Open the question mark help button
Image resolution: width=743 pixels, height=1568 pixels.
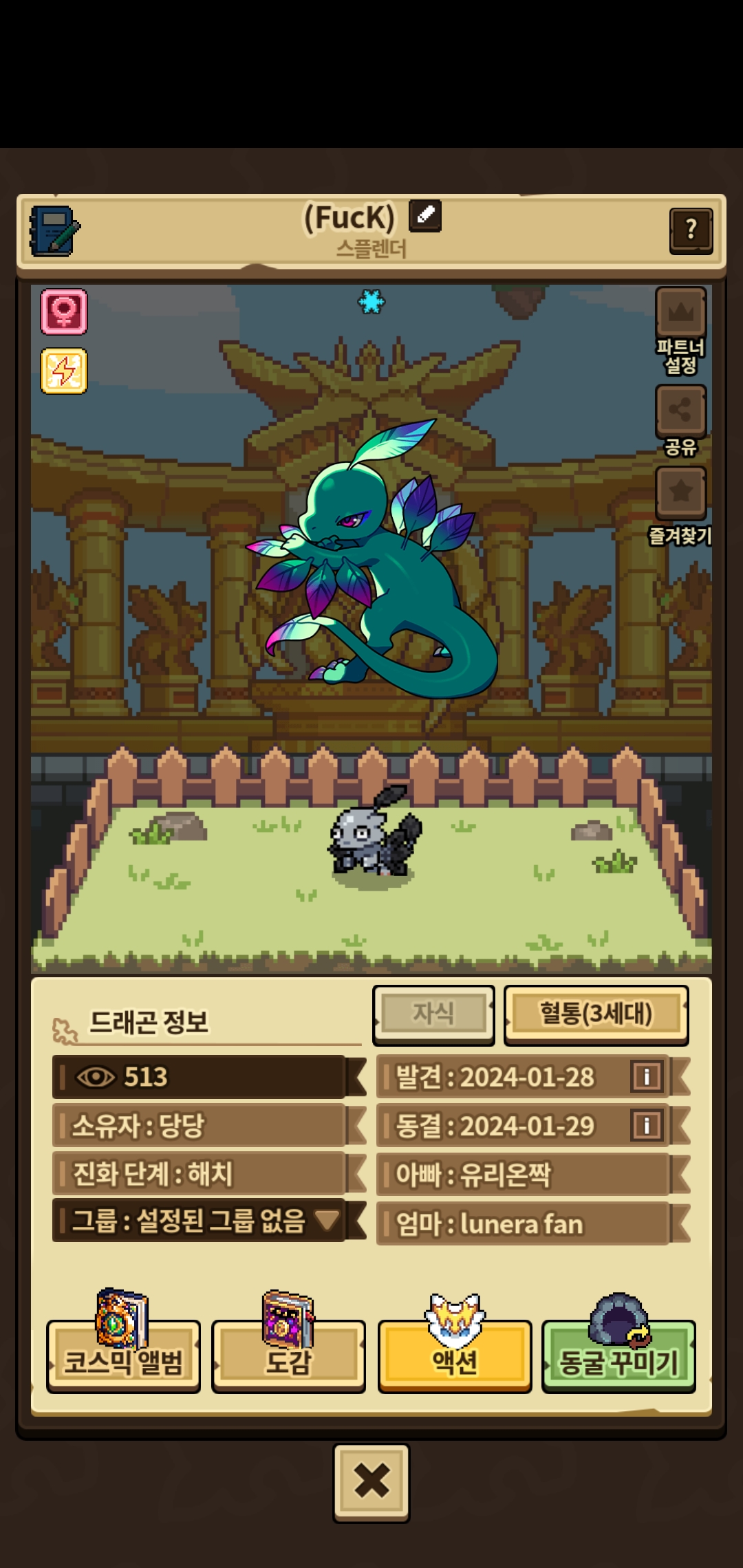click(x=691, y=230)
